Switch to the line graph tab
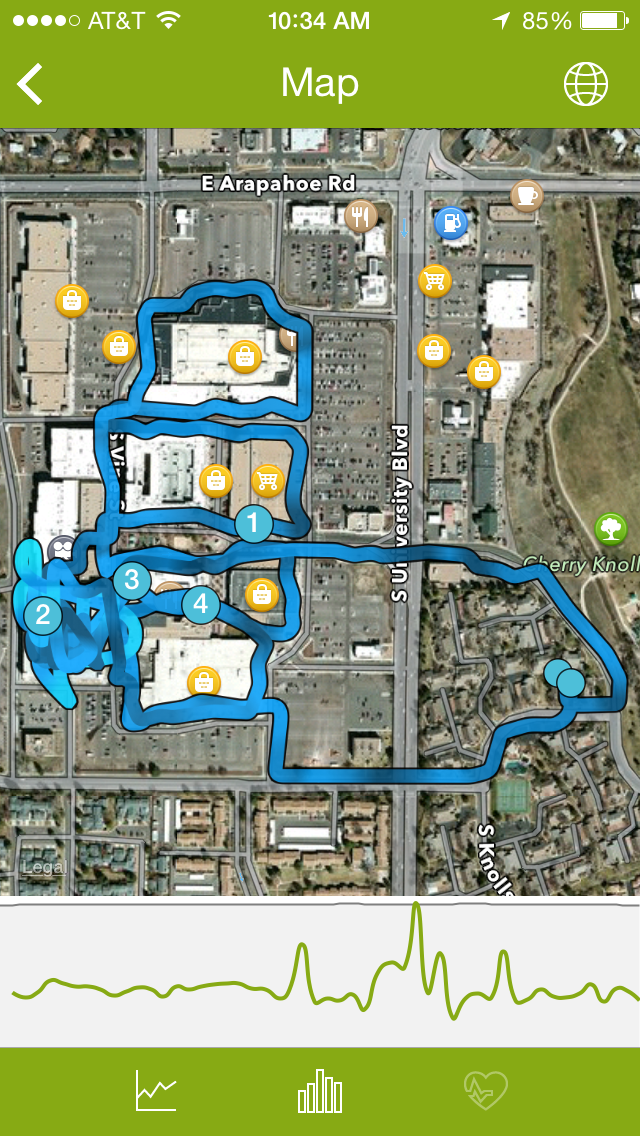 156,1090
